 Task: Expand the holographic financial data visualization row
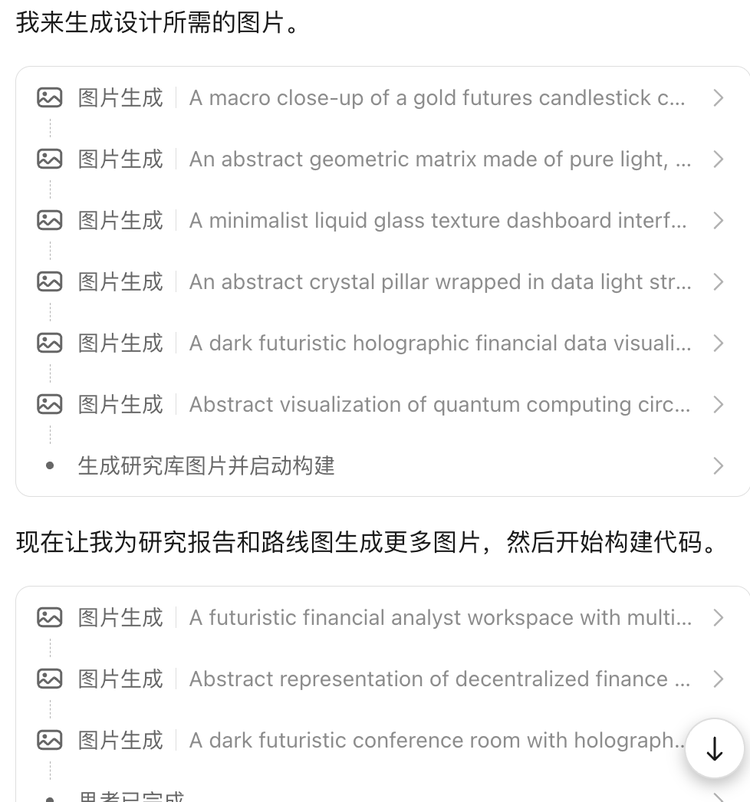click(717, 343)
